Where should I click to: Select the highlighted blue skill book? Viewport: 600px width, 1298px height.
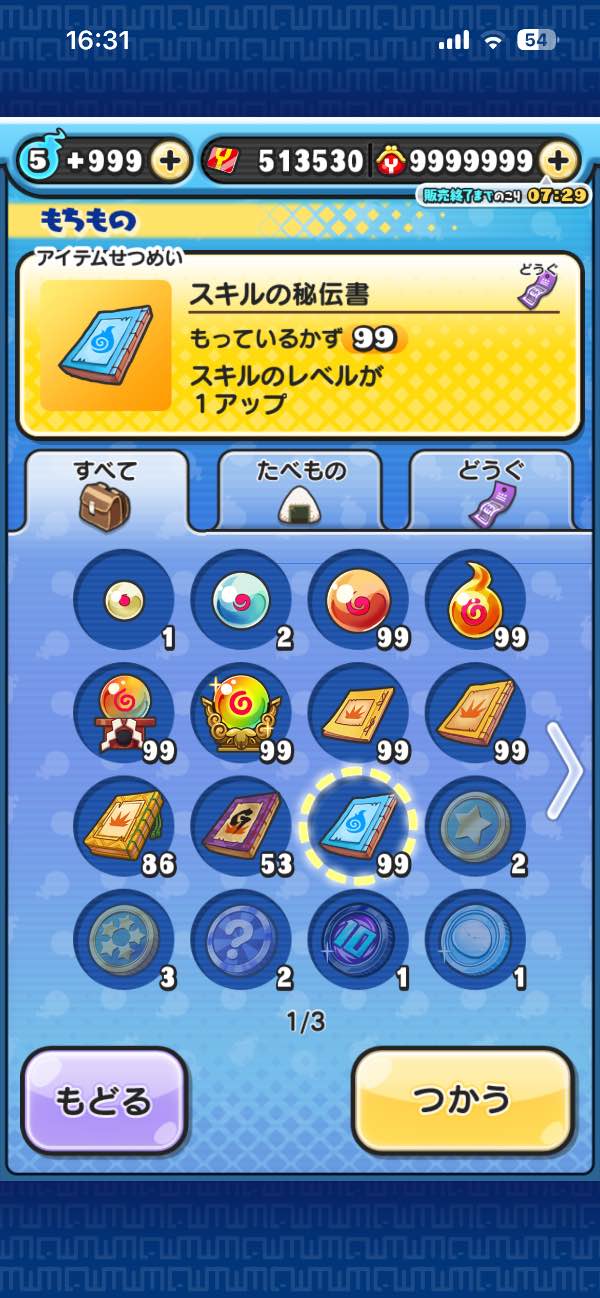click(358, 826)
